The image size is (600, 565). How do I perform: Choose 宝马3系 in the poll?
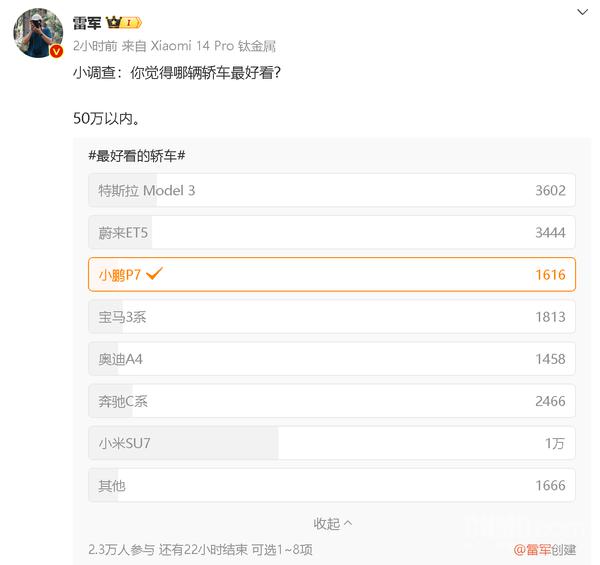(x=332, y=317)
